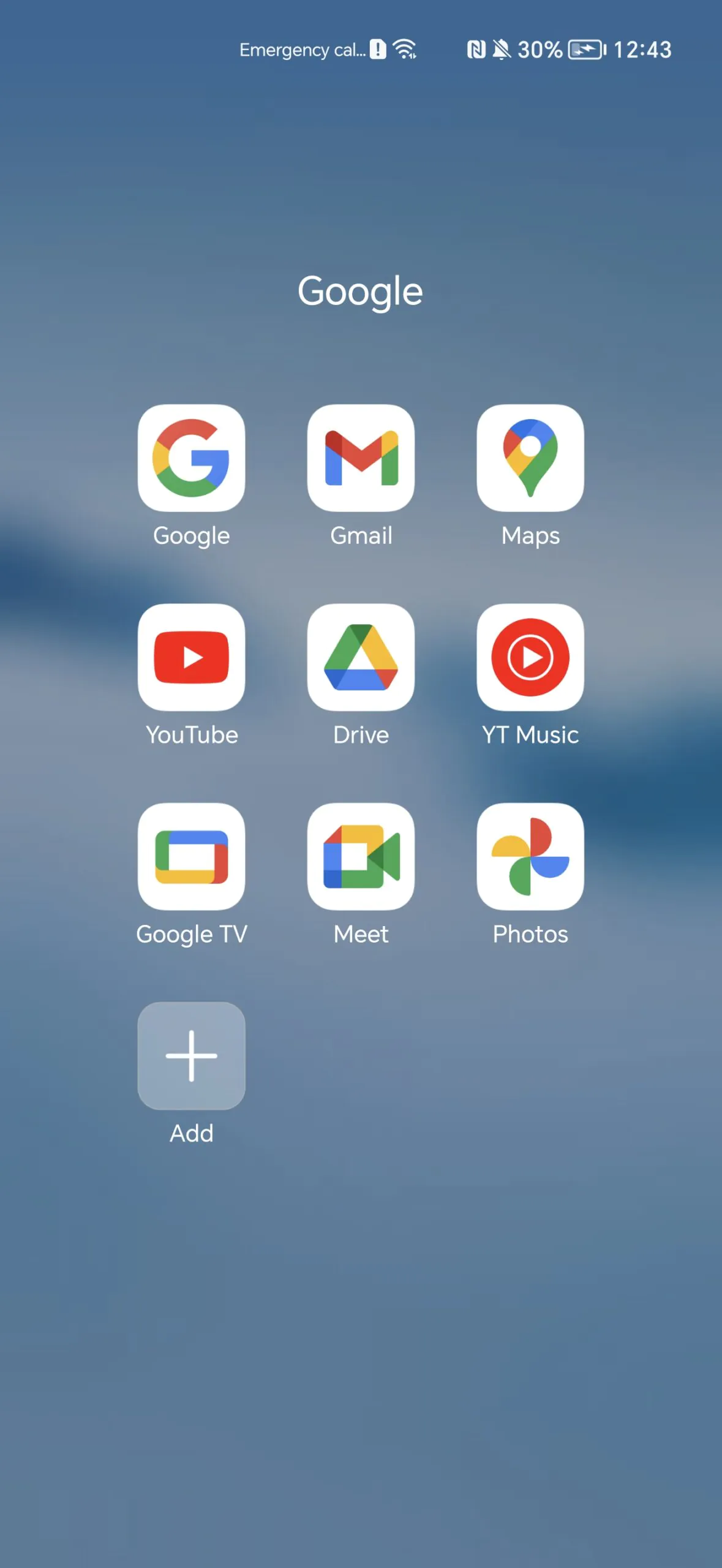Open Google TV
This screenshot has height=1568, width=722.
coord(191,856)
